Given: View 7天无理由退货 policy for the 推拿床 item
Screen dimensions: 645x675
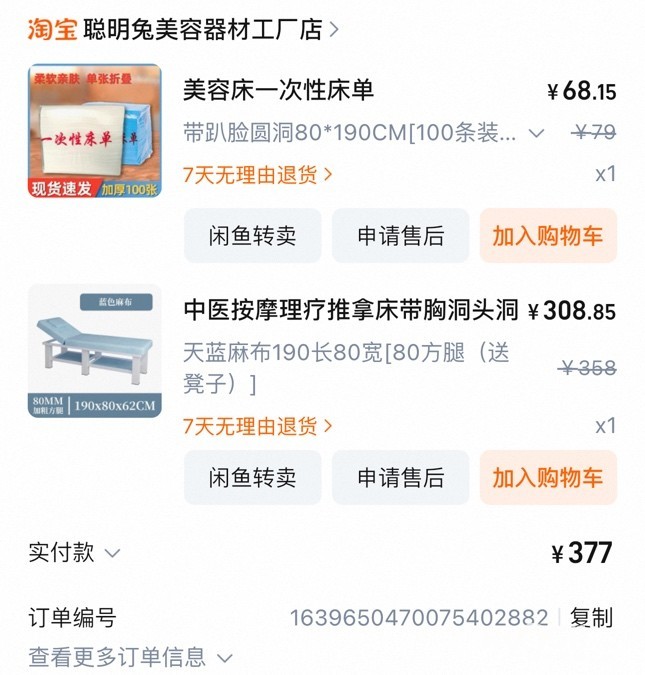Looking at the screenshot, I should [258, 426].
